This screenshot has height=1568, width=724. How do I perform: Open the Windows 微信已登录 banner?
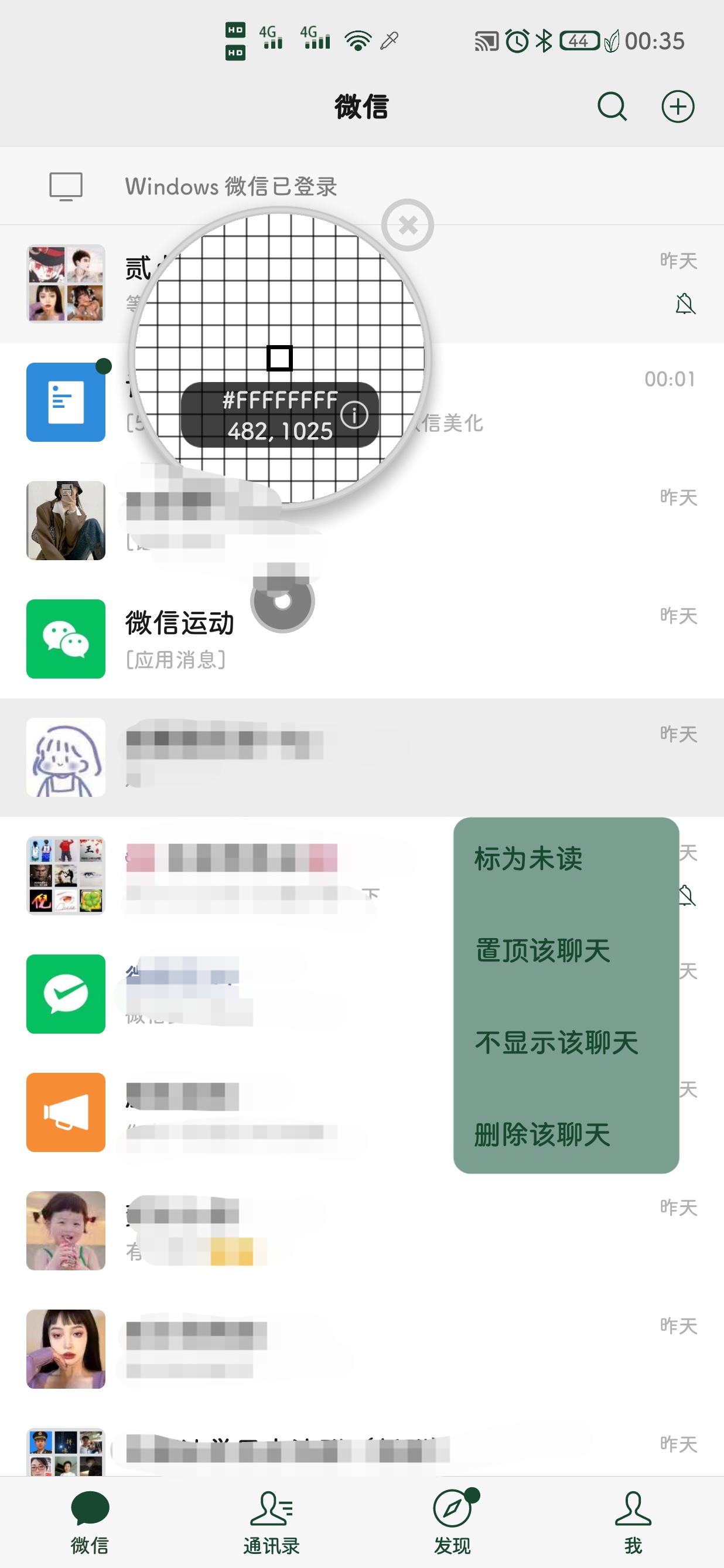(362, 186)
